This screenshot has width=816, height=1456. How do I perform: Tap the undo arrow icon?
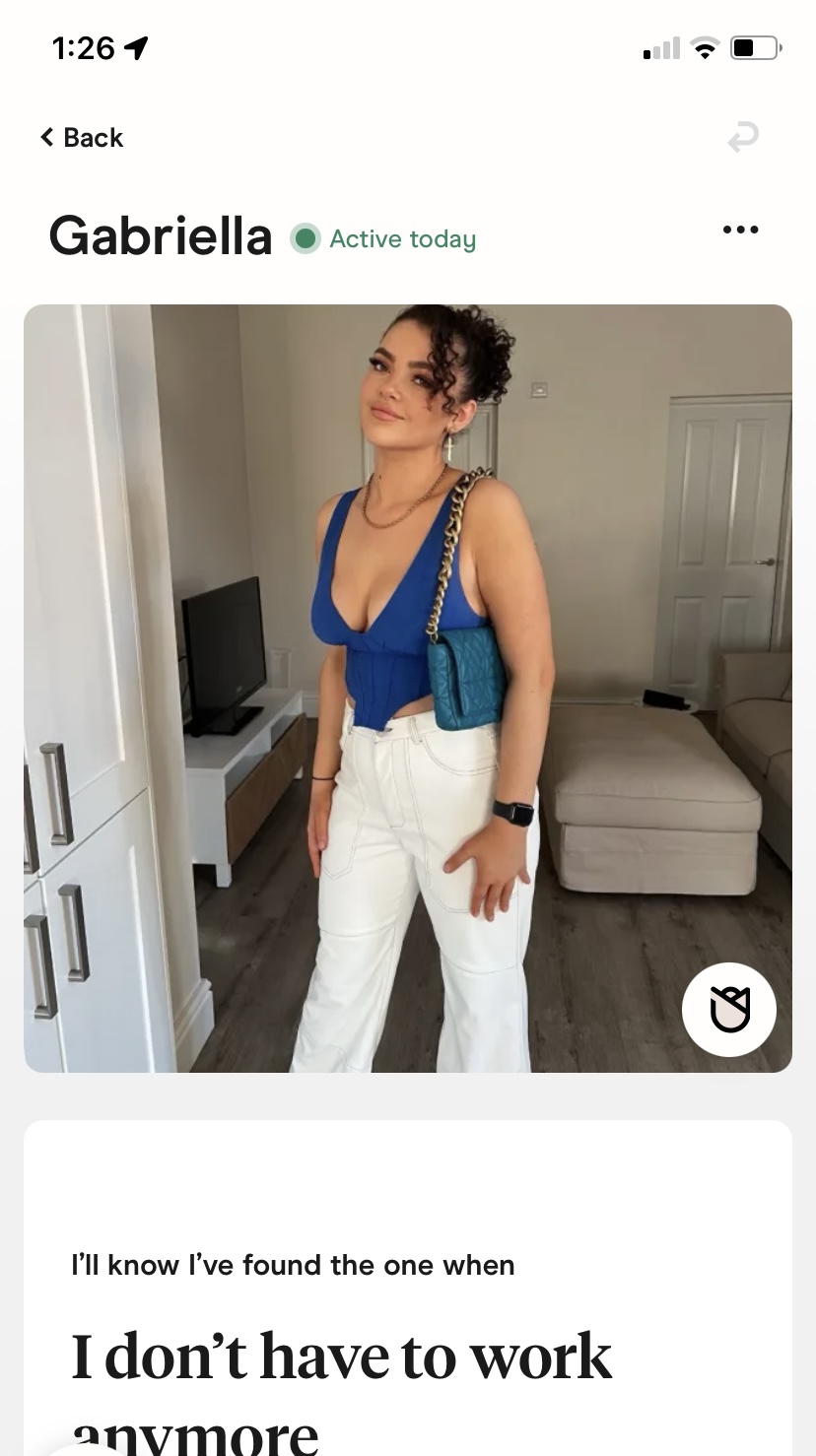coord(743,137)
